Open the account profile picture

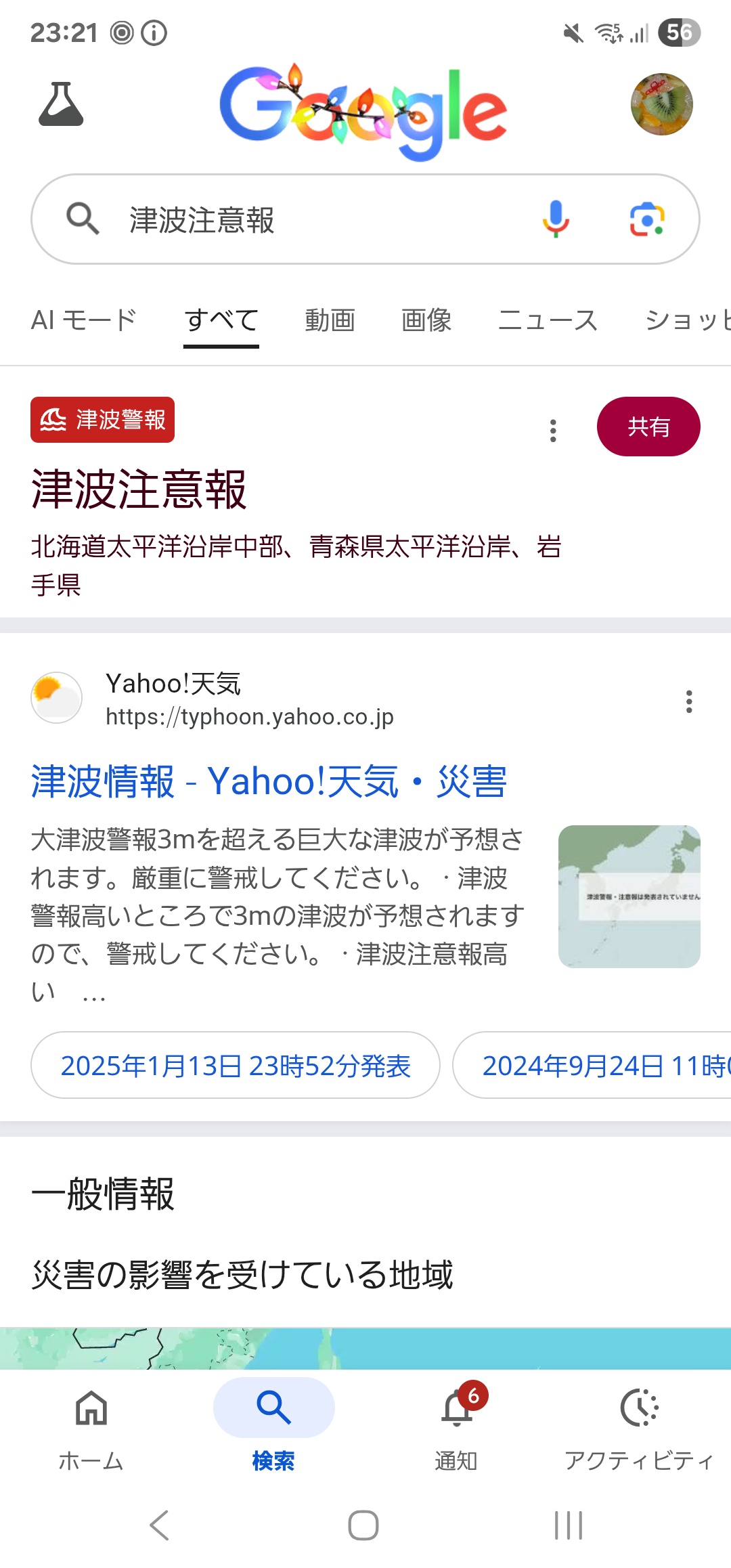click(661, 104)
